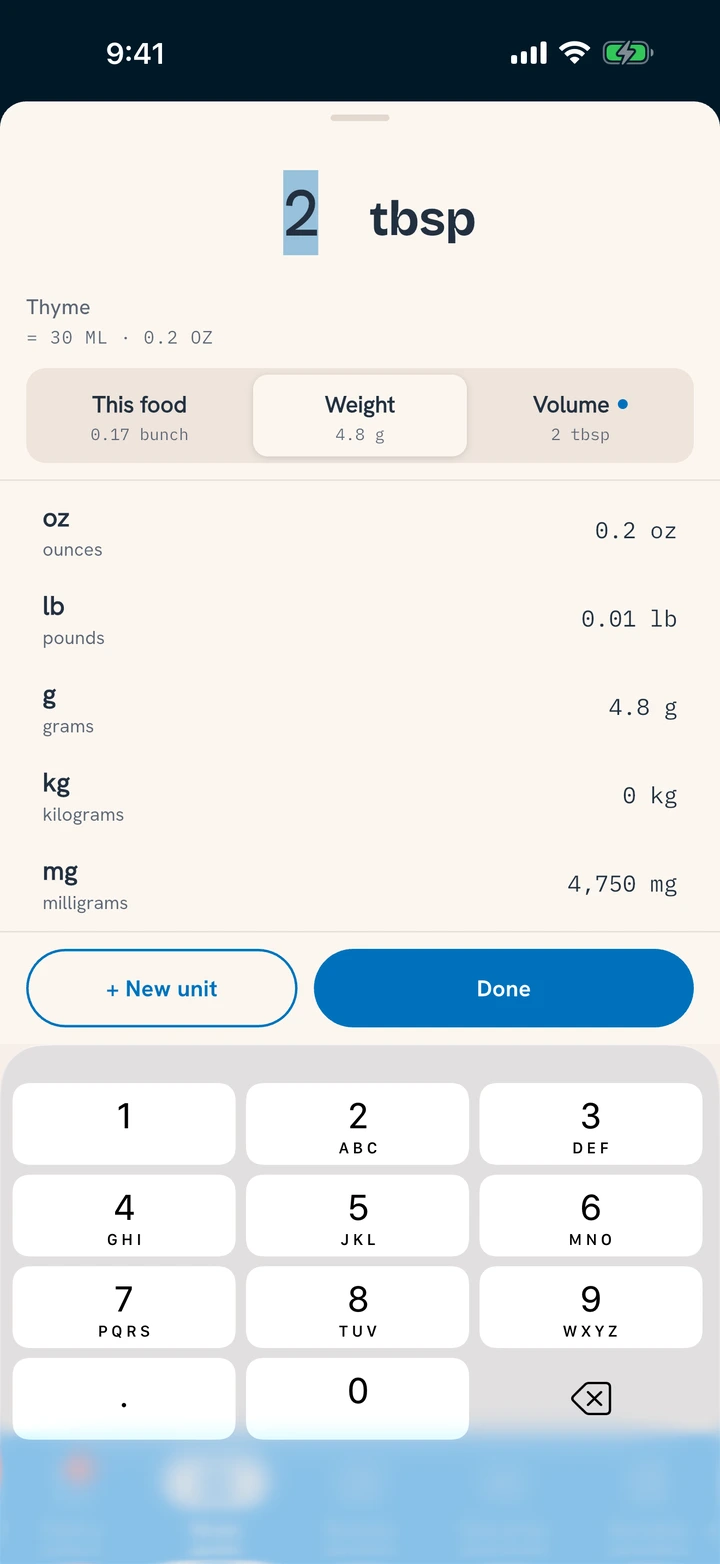The image size is (720, 1564).
Task: Choose ounces as the unit
Action: coord(360,532)
